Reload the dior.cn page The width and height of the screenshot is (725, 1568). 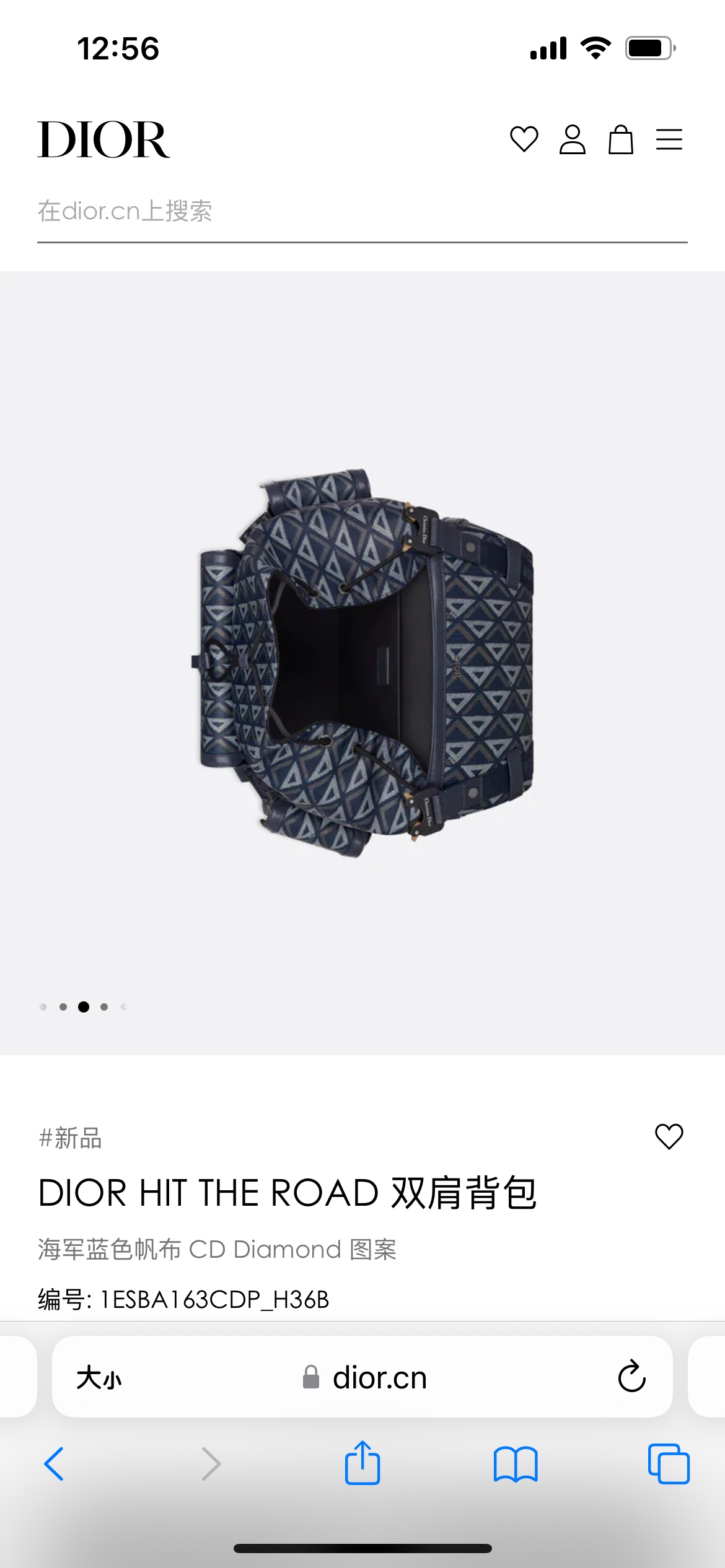click(x=631, y=1377)
